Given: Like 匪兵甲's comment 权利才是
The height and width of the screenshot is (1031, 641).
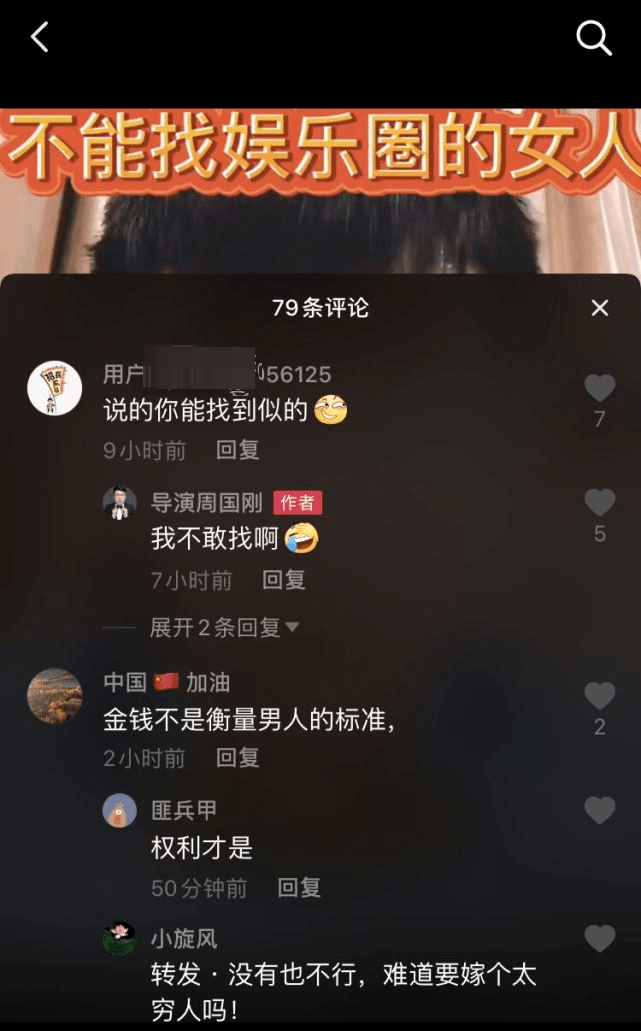Looking at the screenshot, I should pyautogui.click(x=599, y=810).
